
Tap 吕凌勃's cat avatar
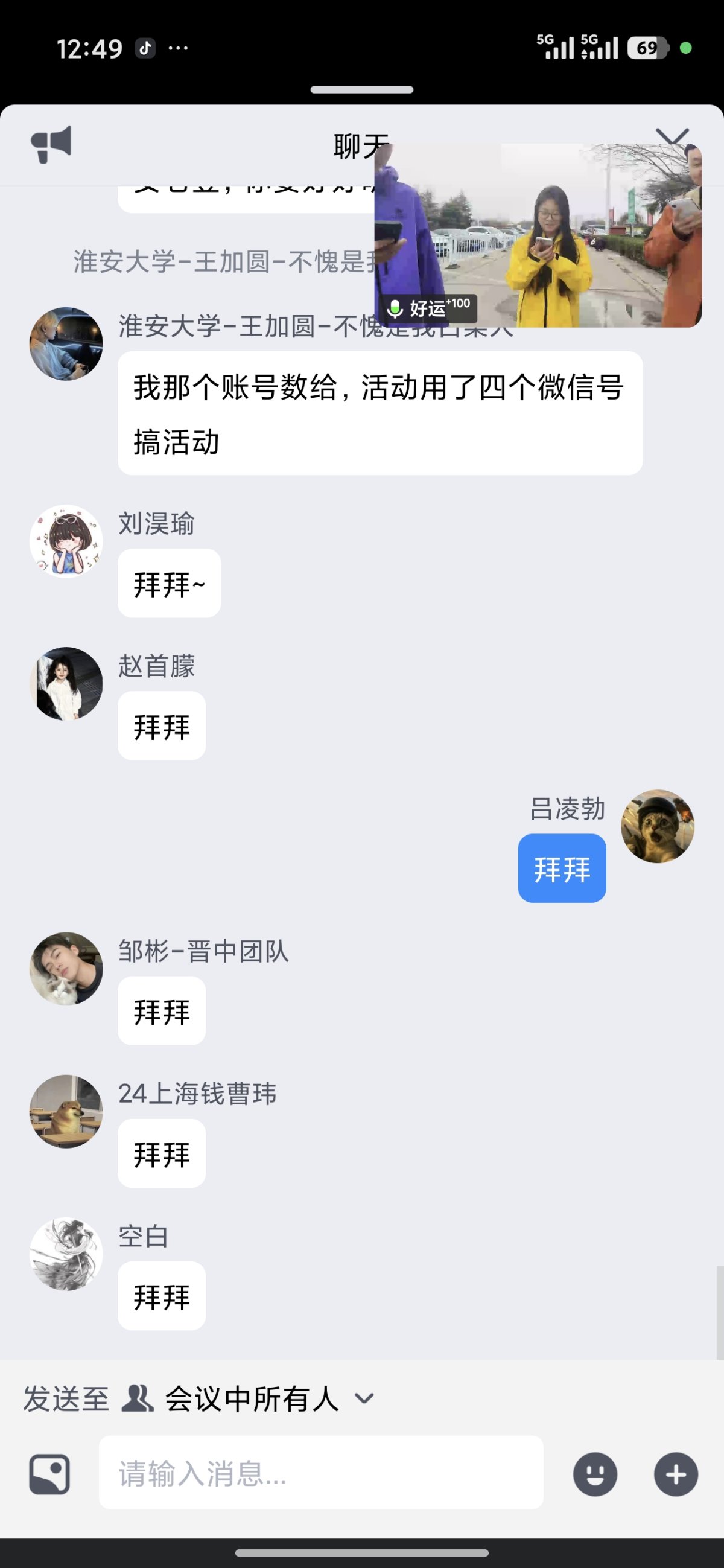point(659,826)
